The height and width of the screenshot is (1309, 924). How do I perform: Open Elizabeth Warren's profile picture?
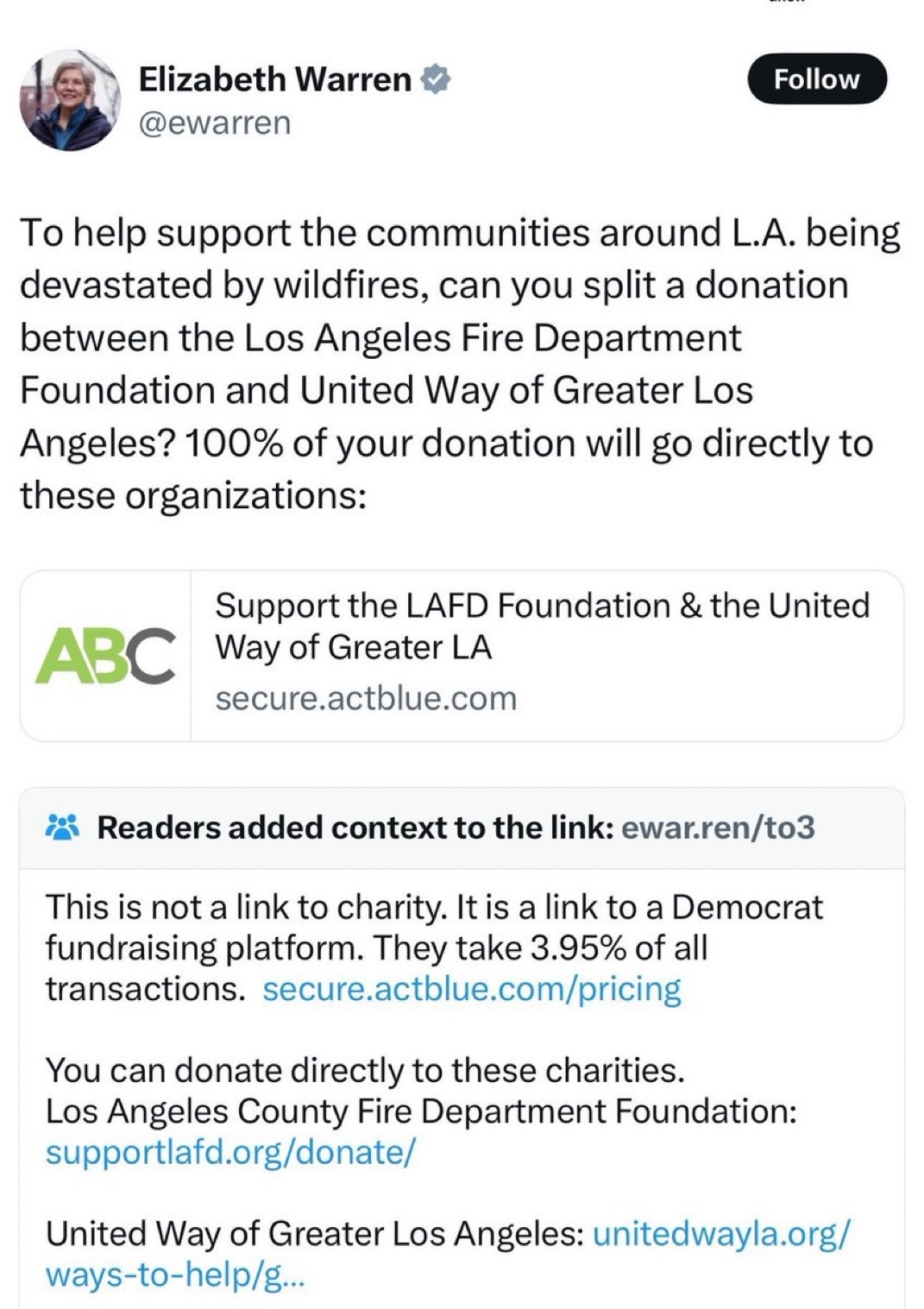pos(71,100)
